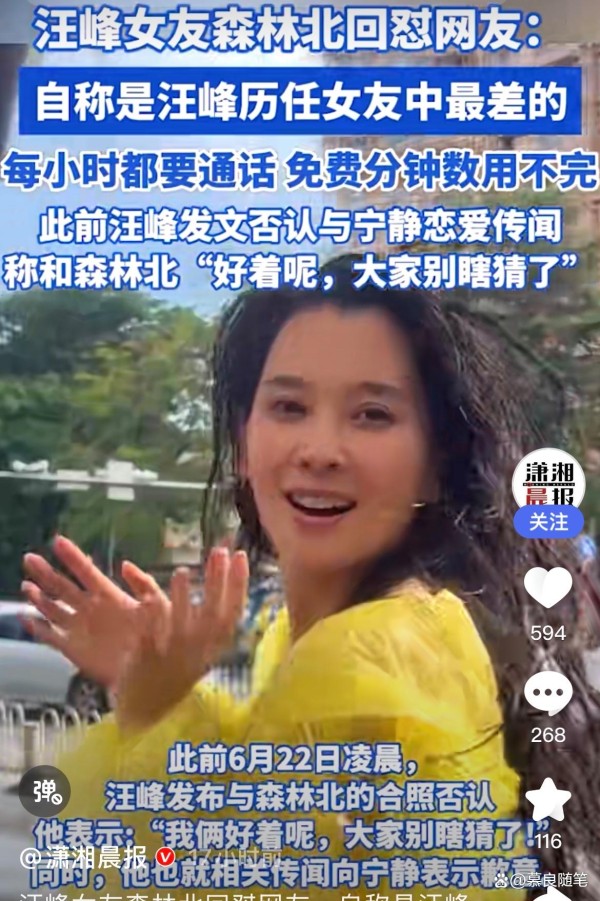
Task: Open the 潇湘晨报 avatar profile
Action: point(548,483)
